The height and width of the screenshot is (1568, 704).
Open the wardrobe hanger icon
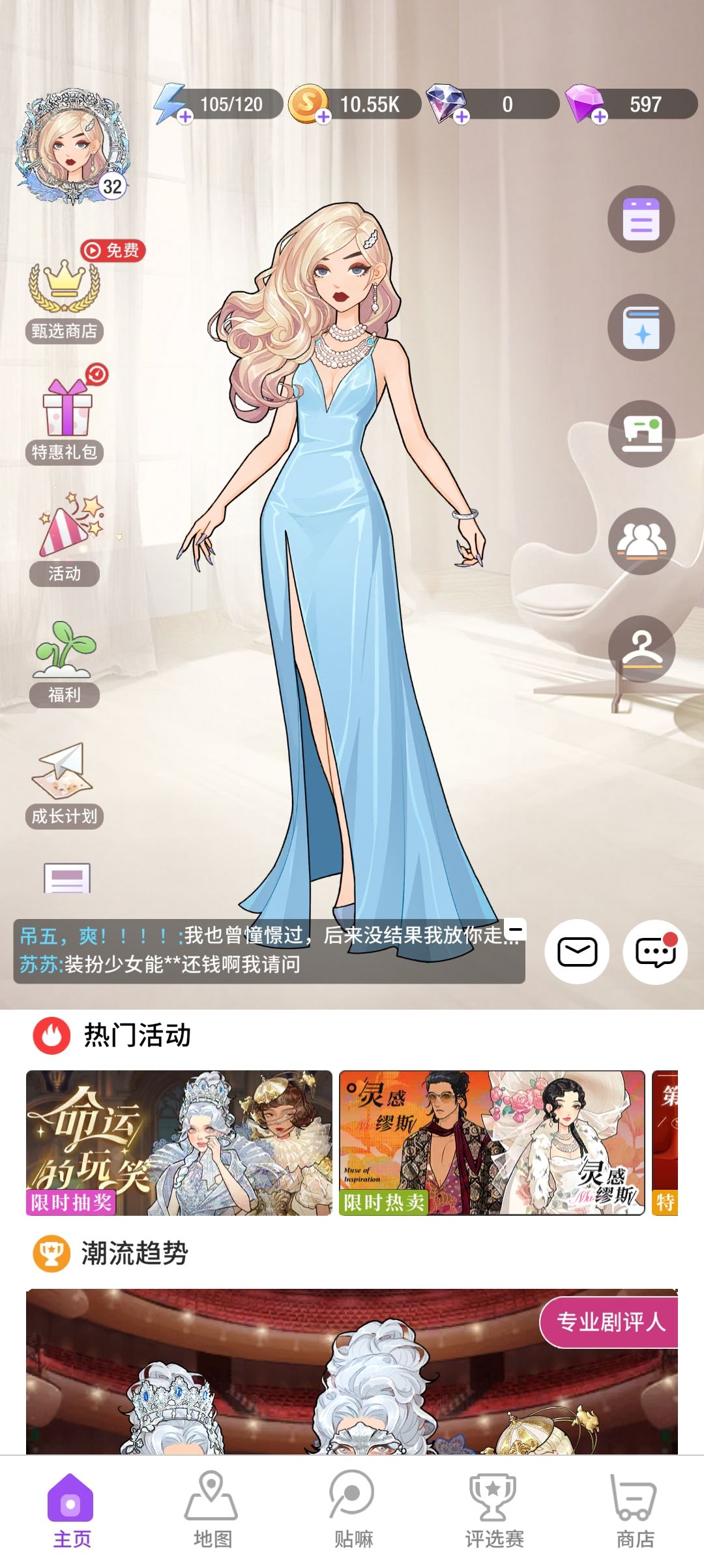[641, 649]
